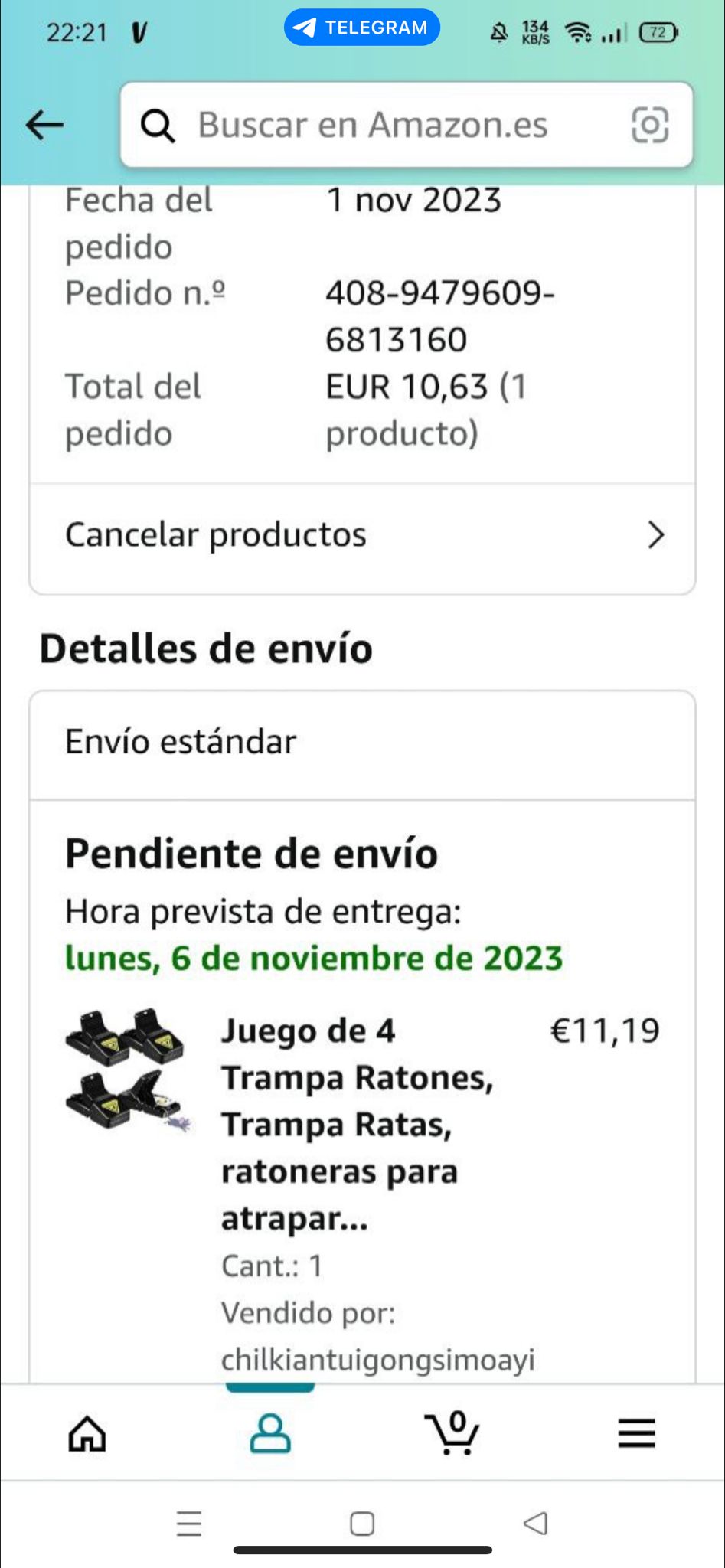Go back using the top arrow
Screen dimensions: 725x1568
[x=44, y=125]
